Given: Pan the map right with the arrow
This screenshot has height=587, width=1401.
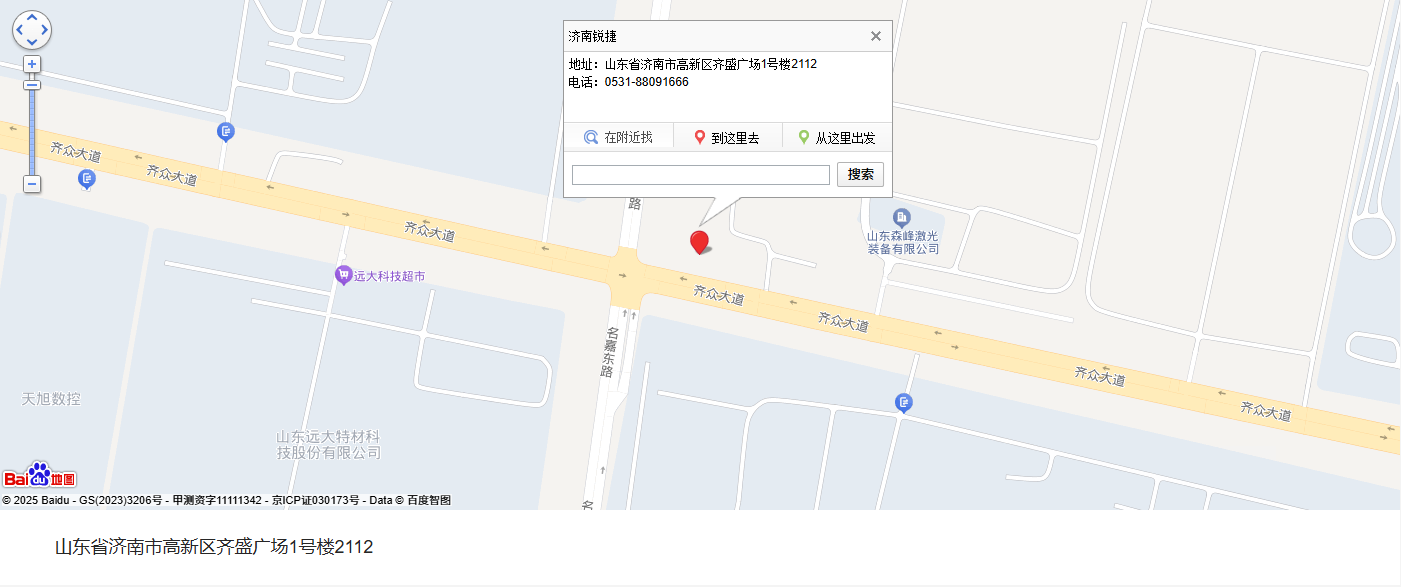Looking at the screenshot, I should [x=44, y=30].
